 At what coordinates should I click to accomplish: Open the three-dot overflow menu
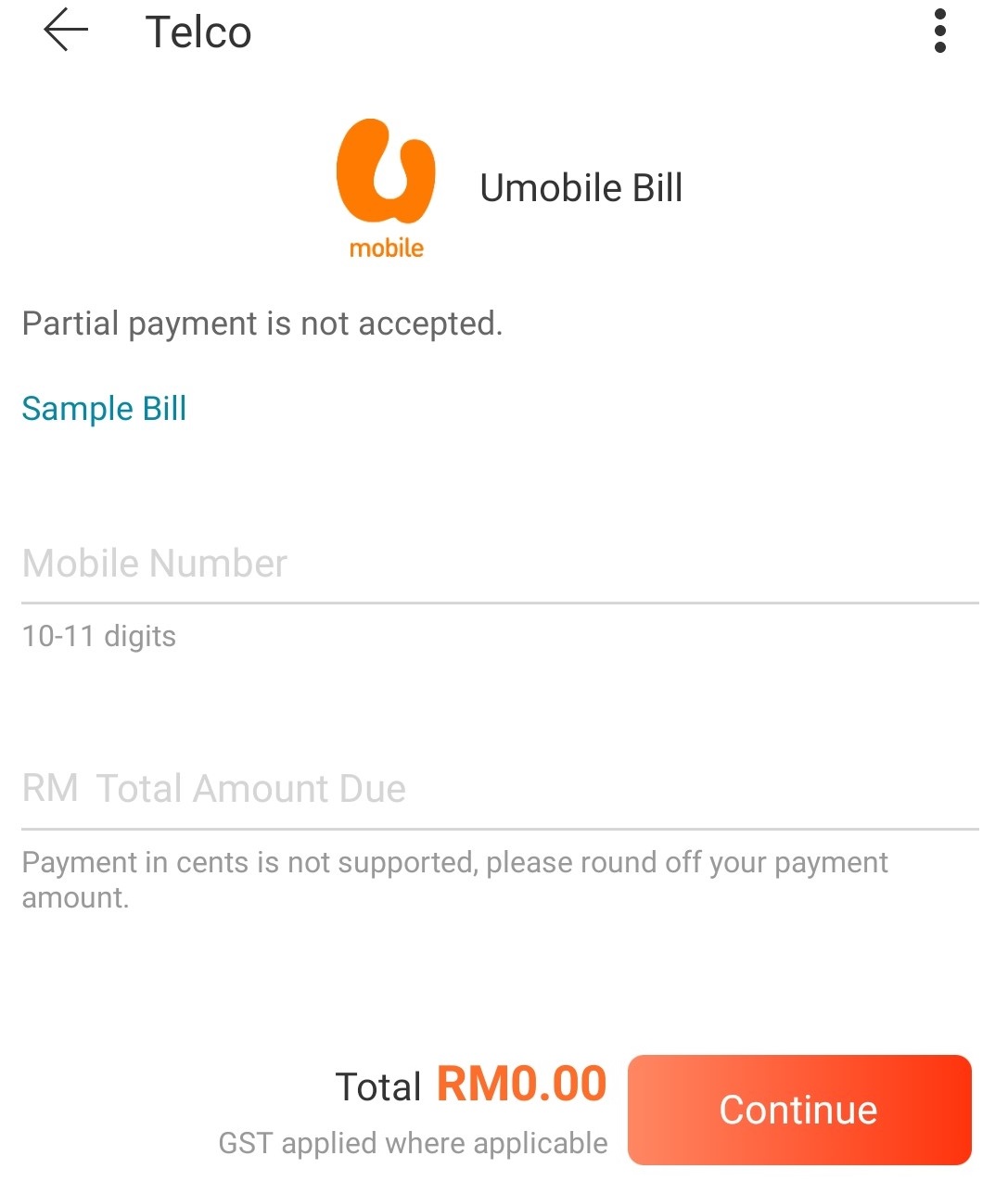click(x=939, y=32)
